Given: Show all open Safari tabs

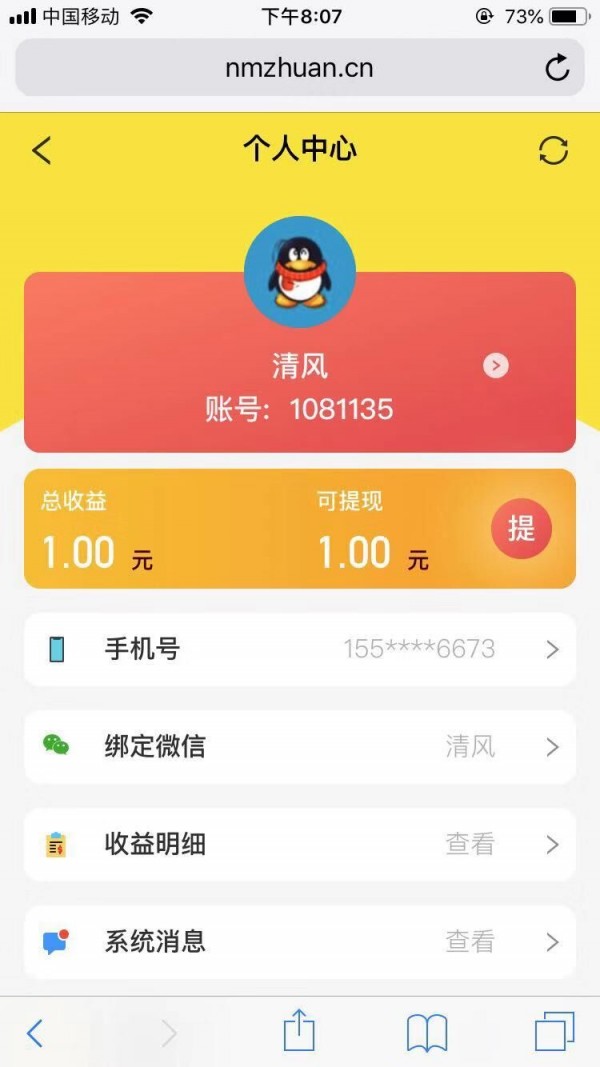Looking at the screenshot, I should pos(554,1032).
